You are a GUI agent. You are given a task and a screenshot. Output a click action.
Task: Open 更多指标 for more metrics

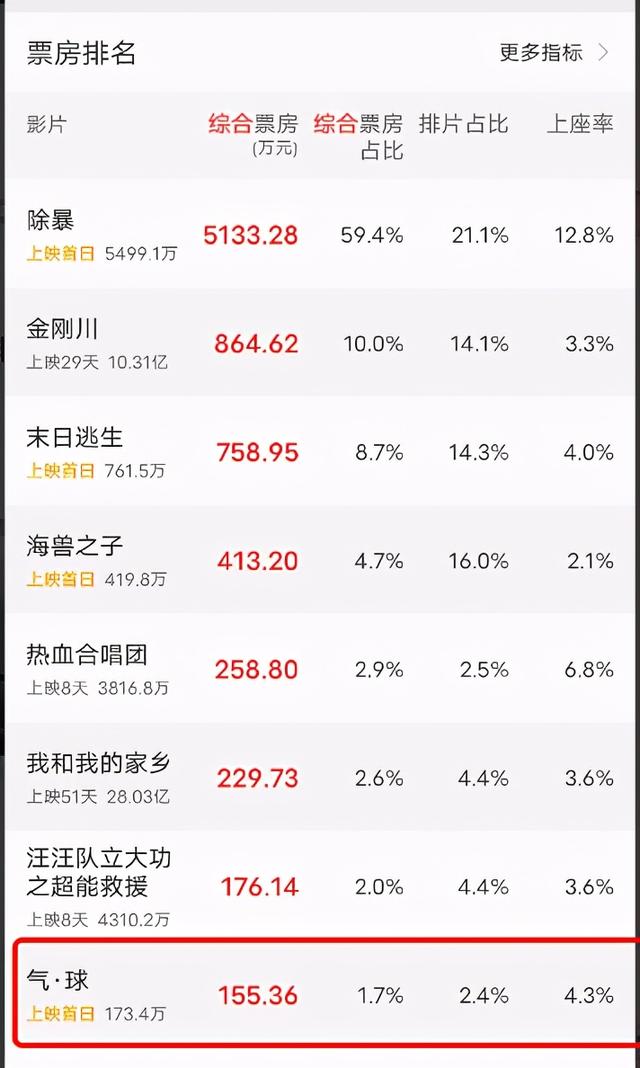(x=554, y=52)
